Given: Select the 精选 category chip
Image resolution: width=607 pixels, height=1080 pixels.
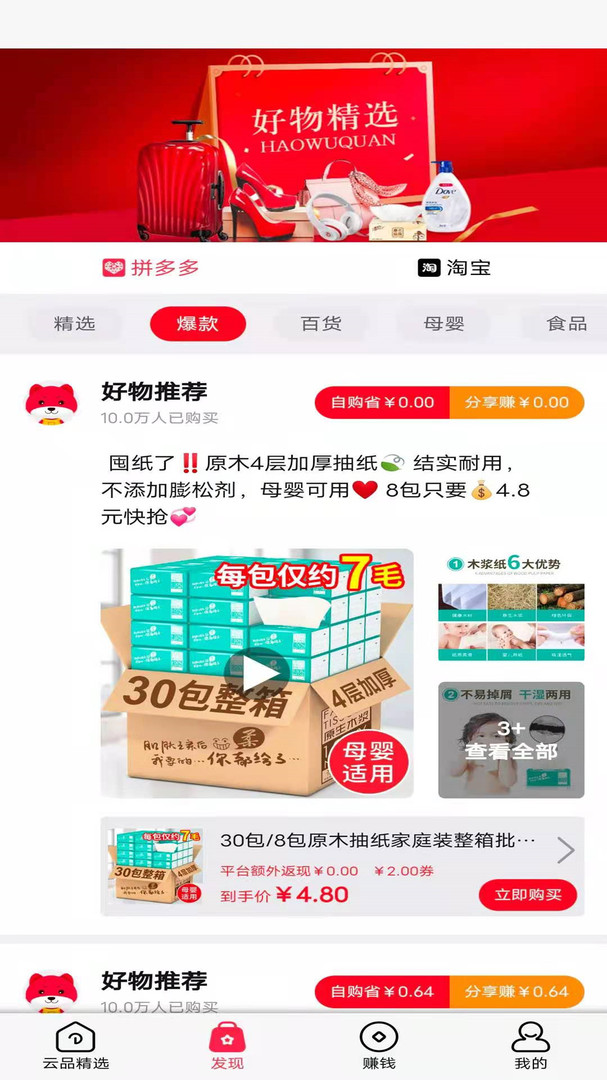Looking at the screenshot, I should pyautogui.click(x=75, y=324).
